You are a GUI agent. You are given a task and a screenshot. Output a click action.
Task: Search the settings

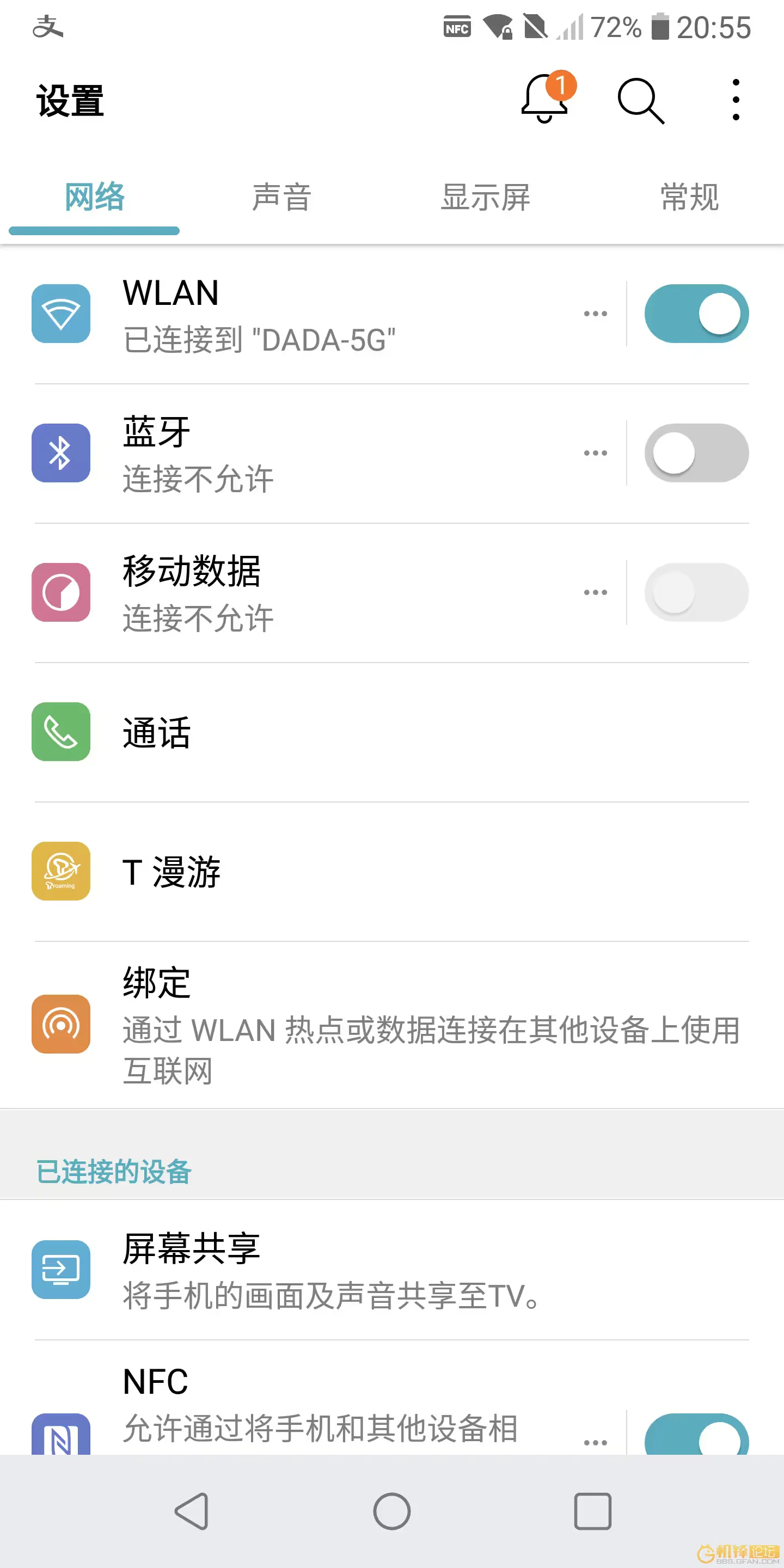click(x=640, y=100)
